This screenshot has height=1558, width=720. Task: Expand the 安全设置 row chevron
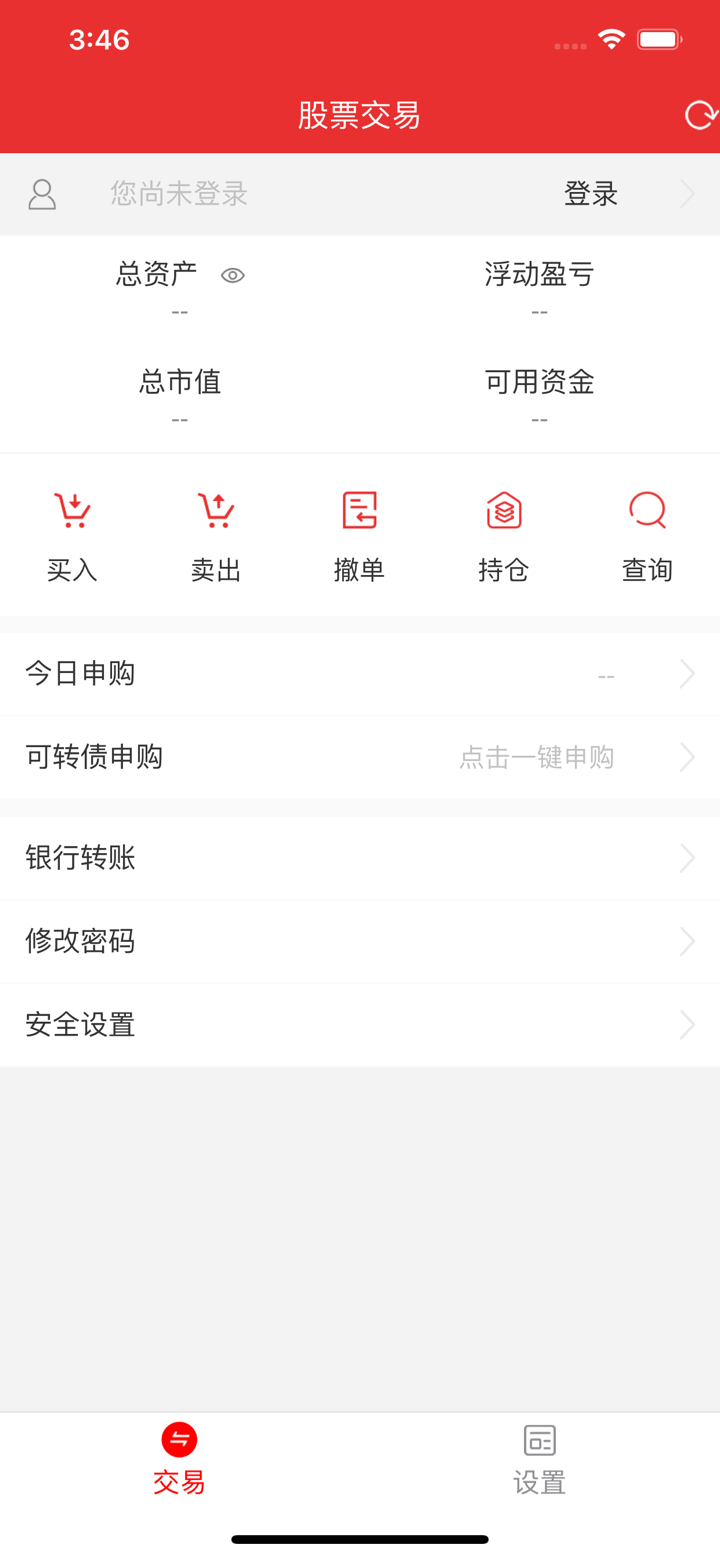[687, 1024]
